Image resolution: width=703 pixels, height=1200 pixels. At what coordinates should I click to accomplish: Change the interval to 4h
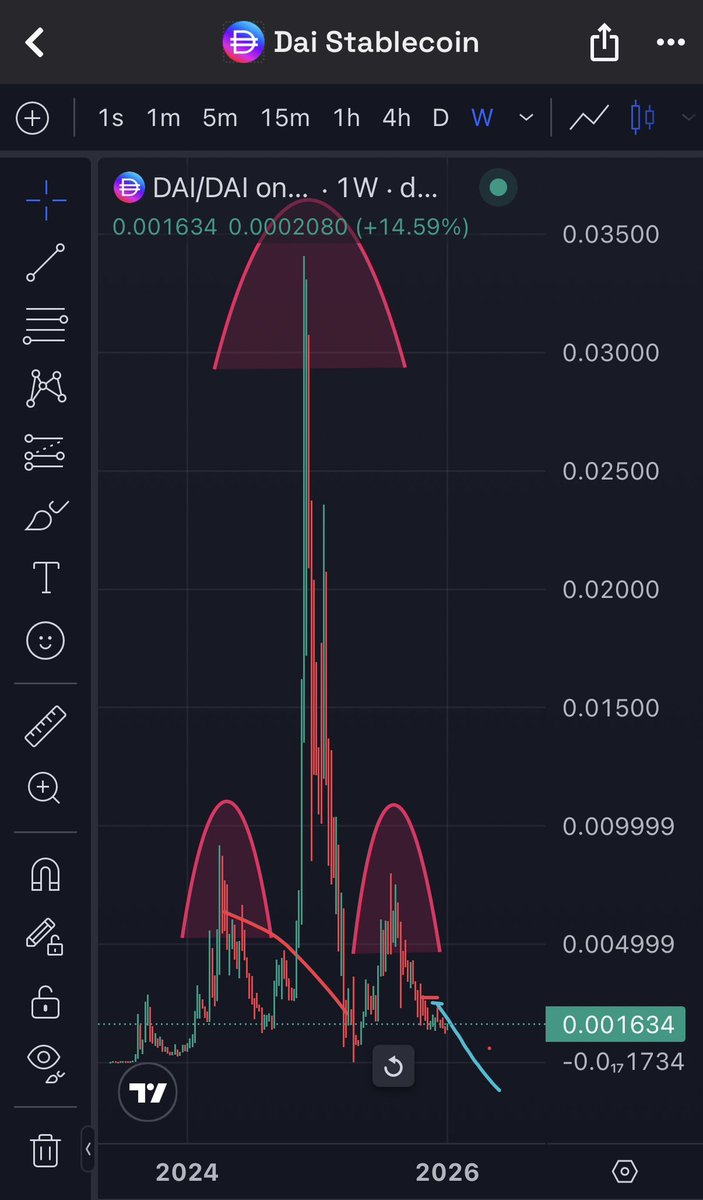pyautogui.click(x=396, y=118)
